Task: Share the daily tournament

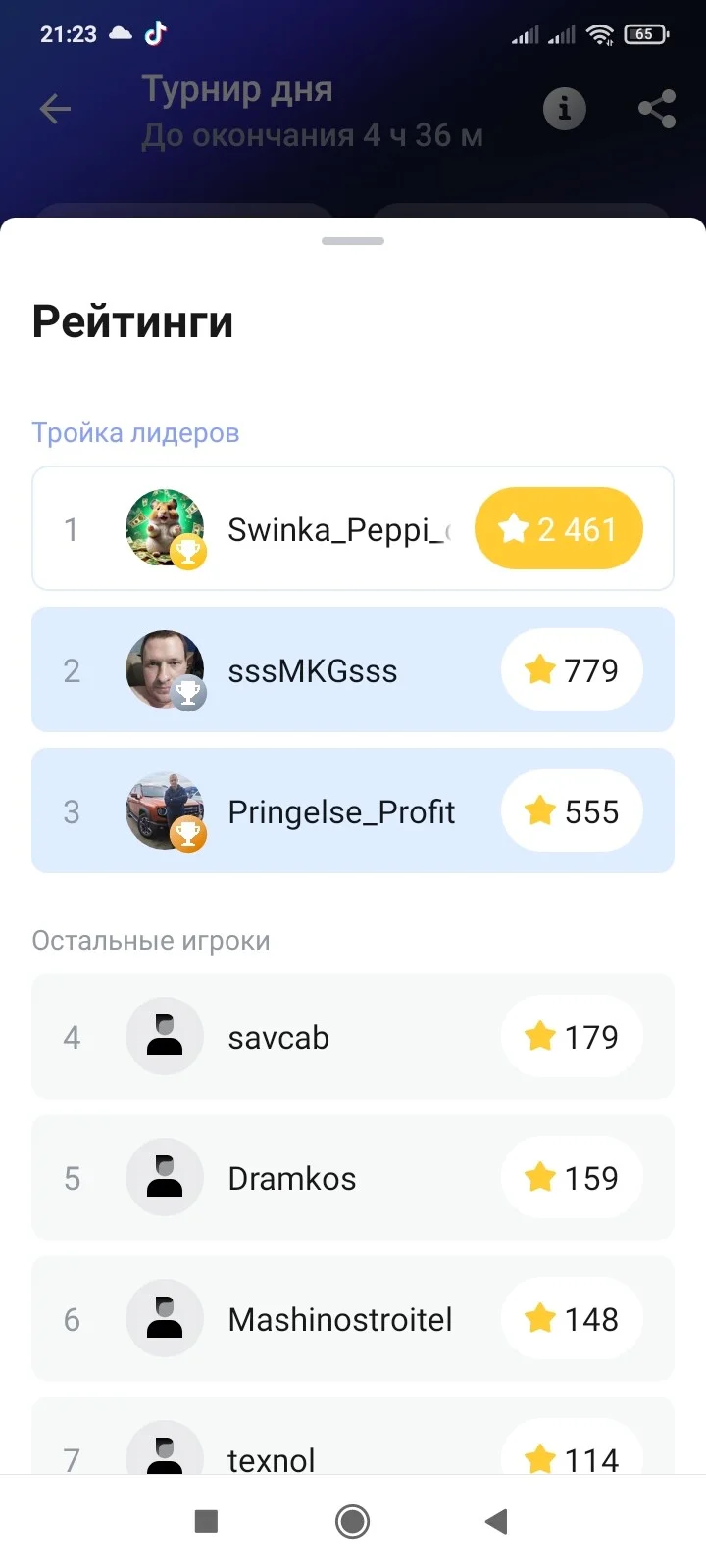Action: click(x=657, y=109)
